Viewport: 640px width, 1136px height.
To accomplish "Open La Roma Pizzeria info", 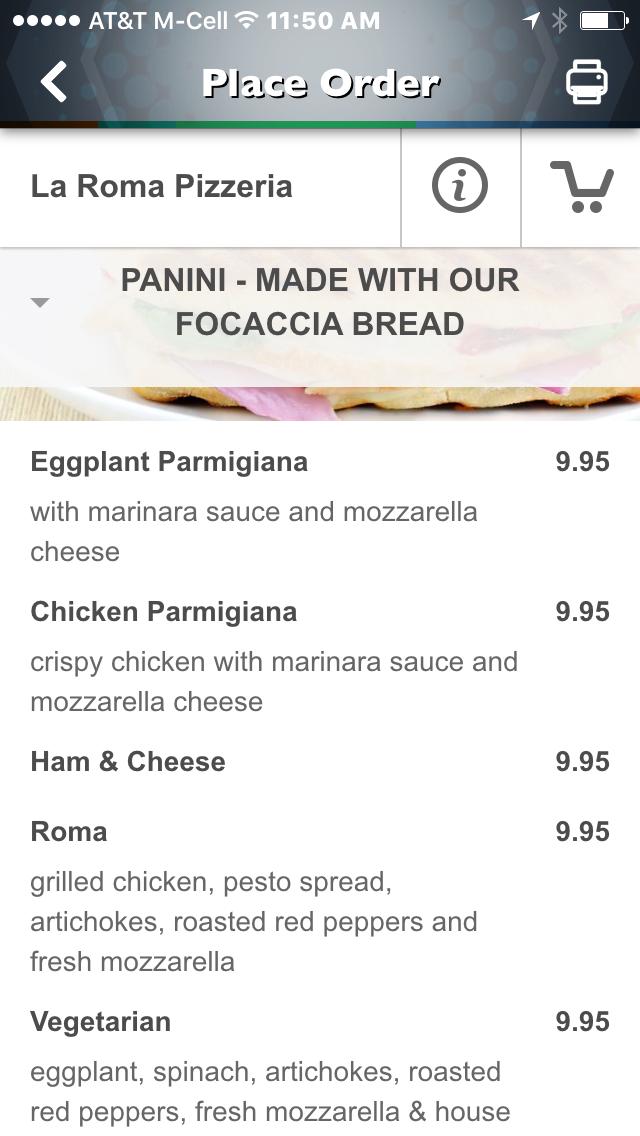I will click(460, 187).
